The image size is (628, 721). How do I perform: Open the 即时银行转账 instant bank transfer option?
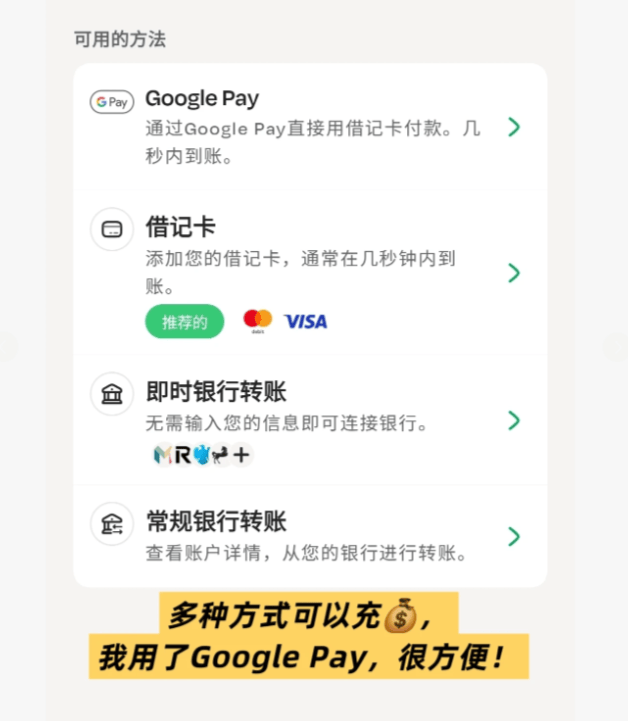coord(309,420)
